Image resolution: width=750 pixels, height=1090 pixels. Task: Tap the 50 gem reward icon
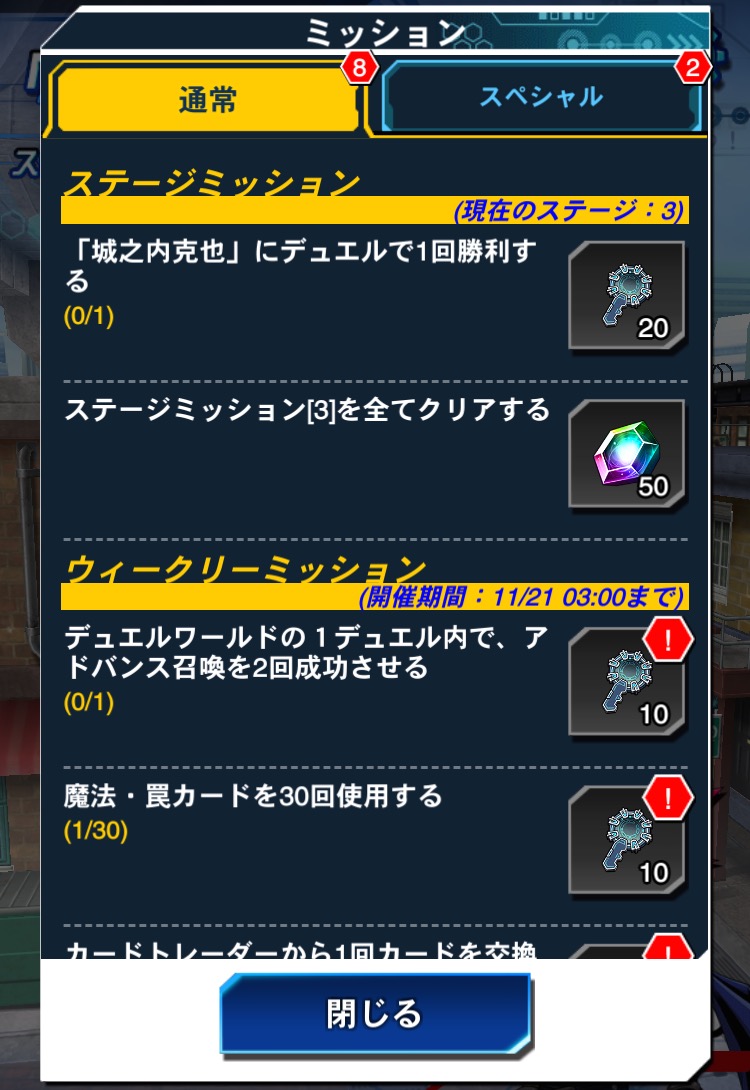[x=627, y=455]
